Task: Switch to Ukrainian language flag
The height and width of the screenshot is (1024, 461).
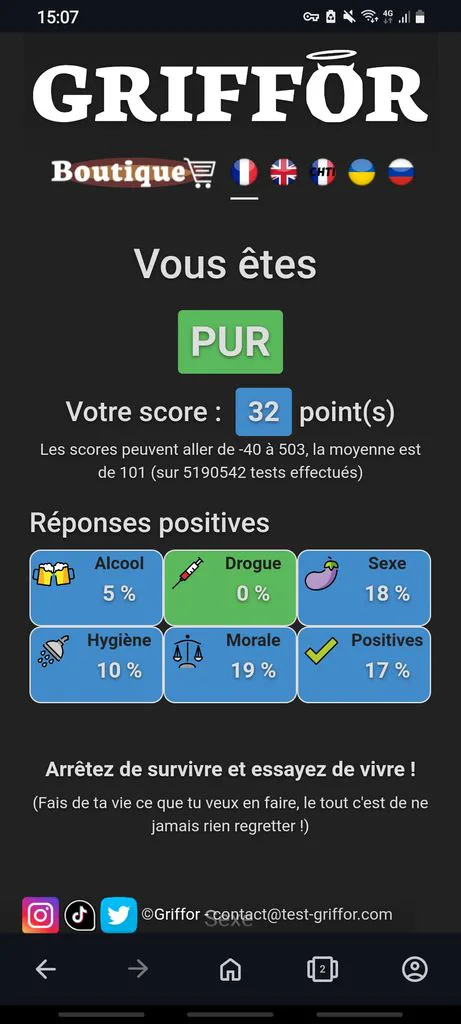Action: pos(361,172)
